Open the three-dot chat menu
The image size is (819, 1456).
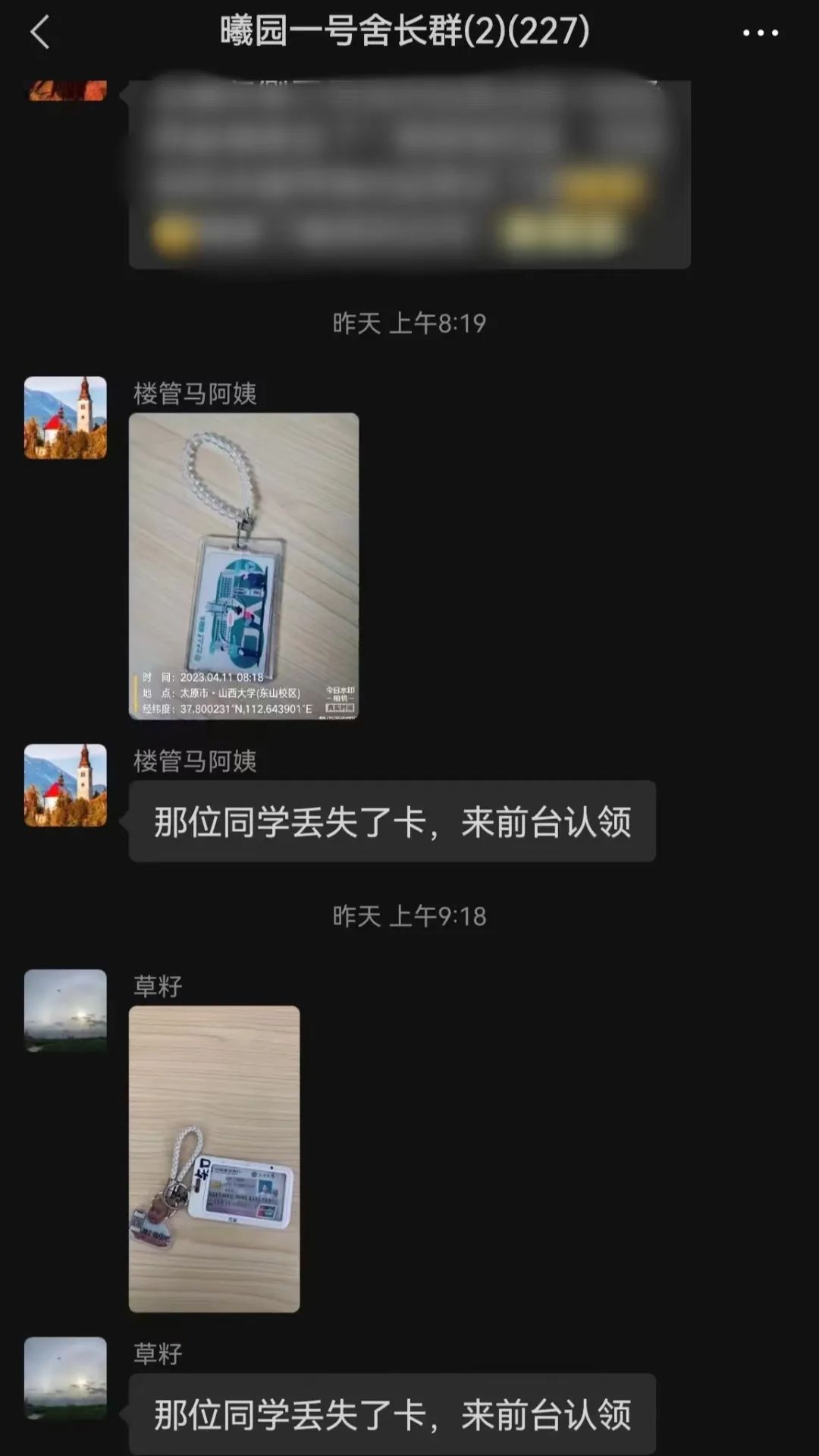(760, 33)
